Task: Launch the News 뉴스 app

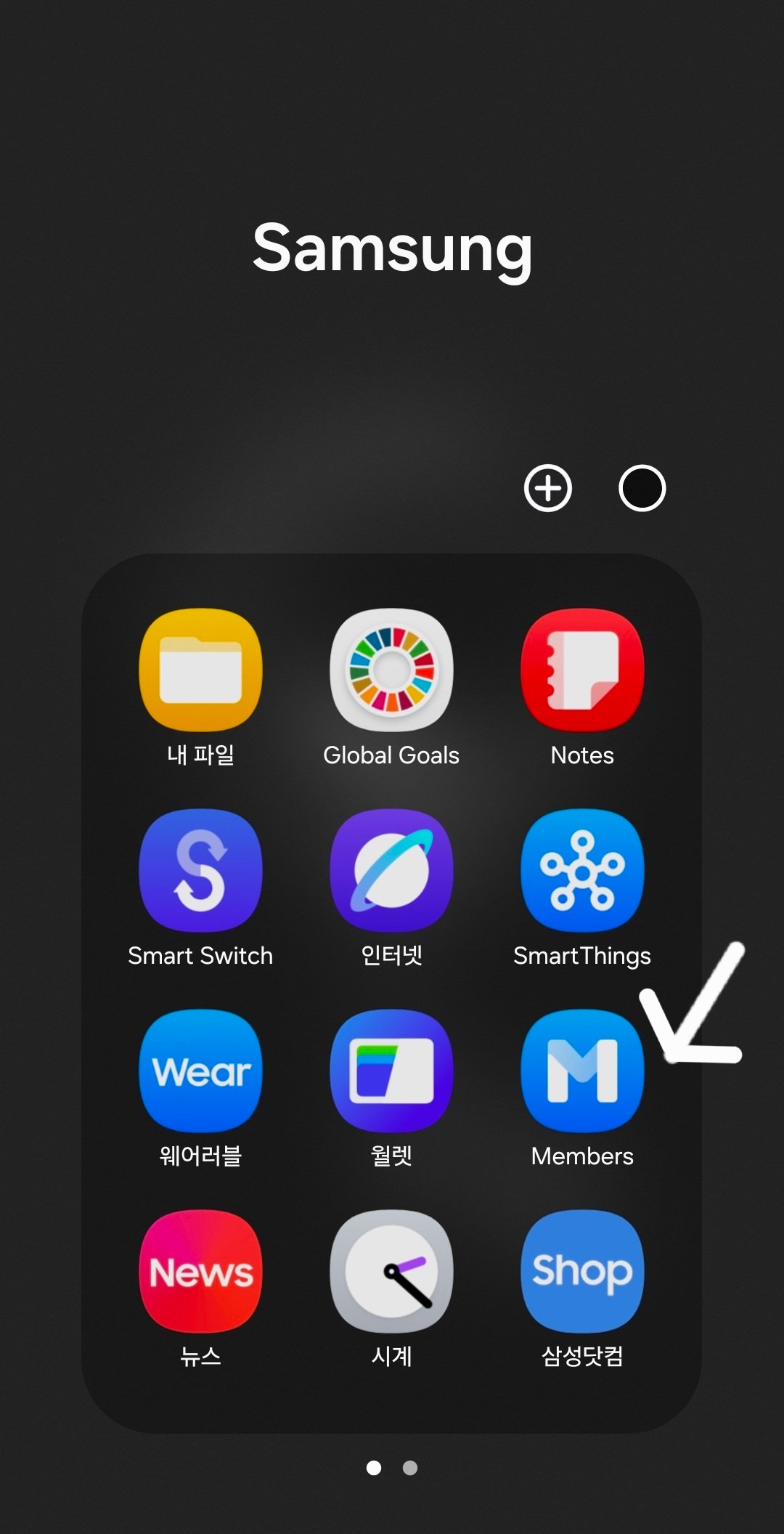Action: [200, 1271]
